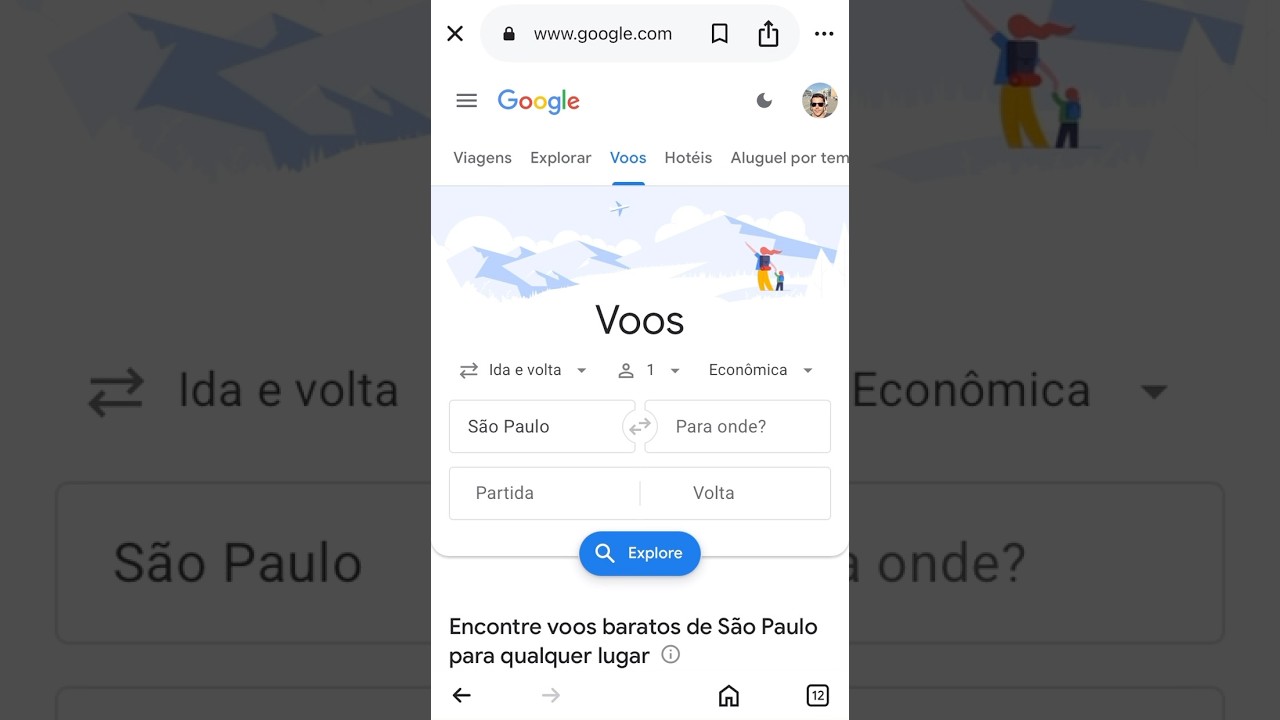Switch to Aluguel por temporada tab

789,158
